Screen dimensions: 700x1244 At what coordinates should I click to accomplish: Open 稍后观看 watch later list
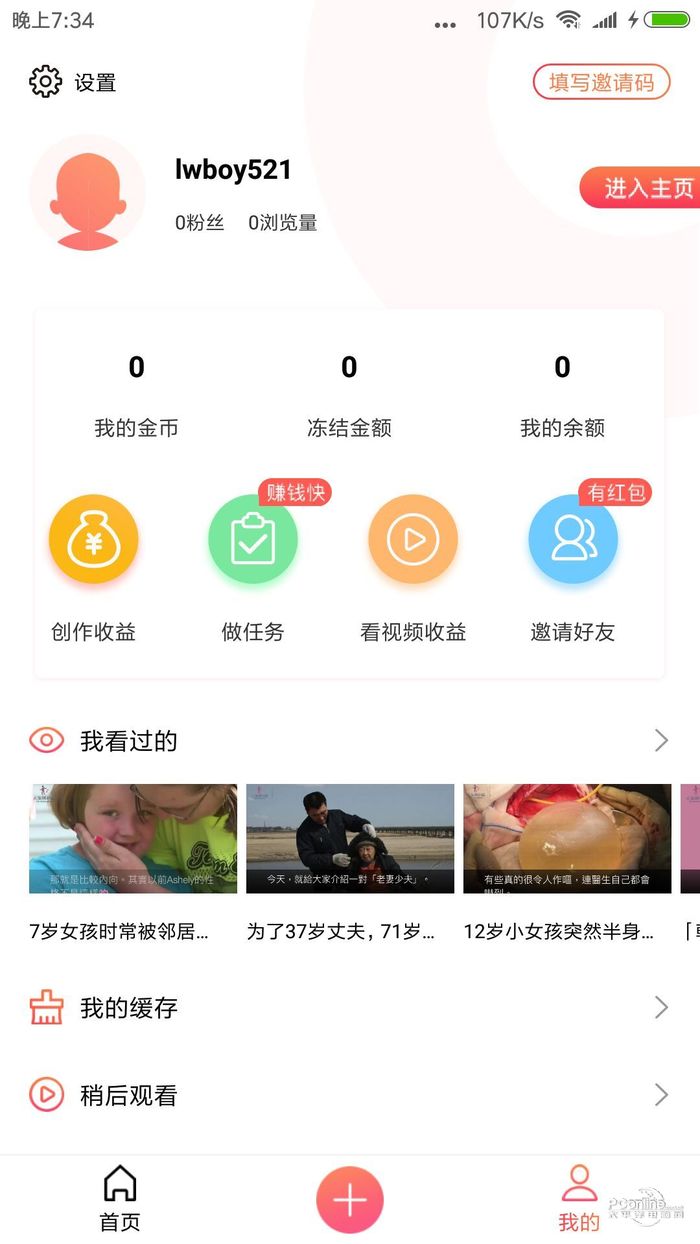point(350,1096)
